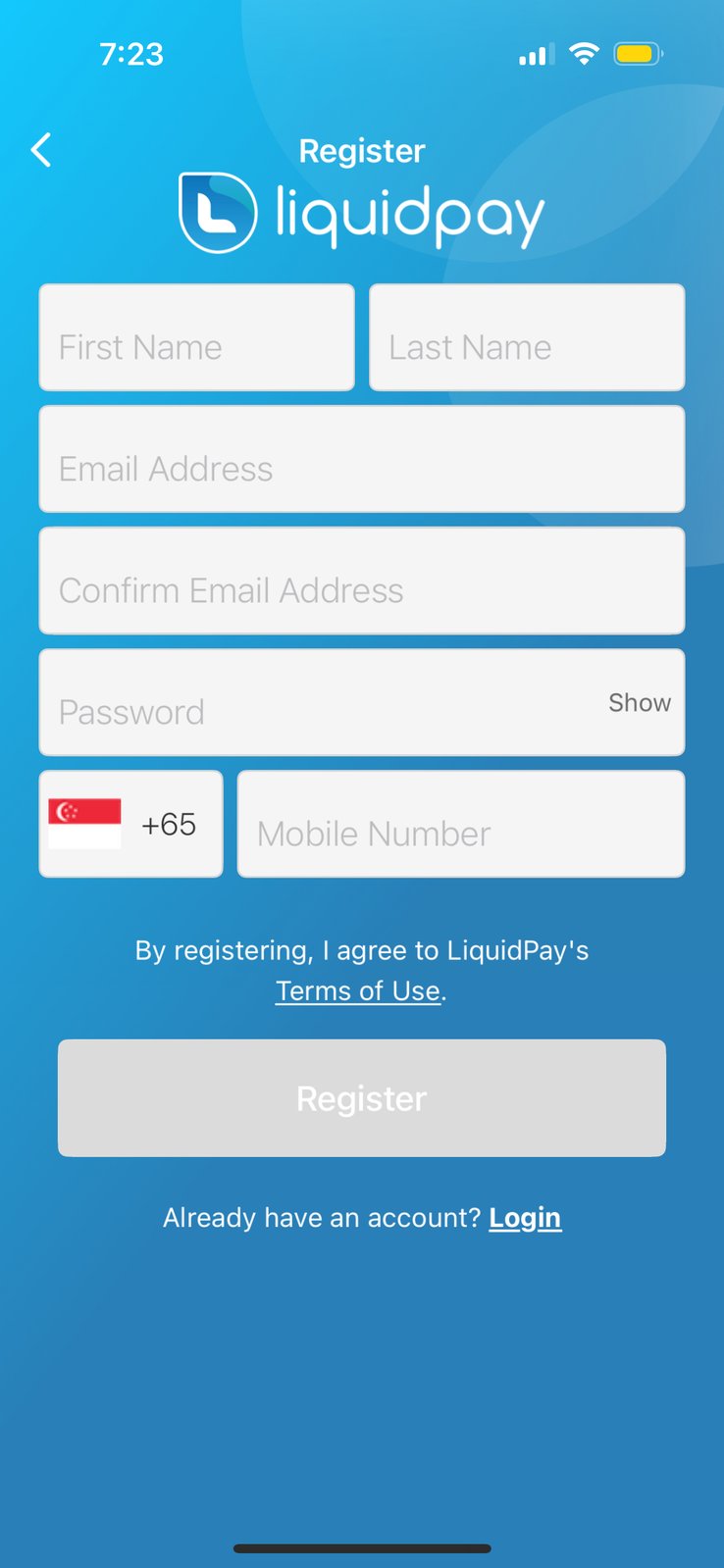Click the cellular signal indicator
This screenshot has width=724, height=1568.
pyautogui.click(x=534, y=55)
